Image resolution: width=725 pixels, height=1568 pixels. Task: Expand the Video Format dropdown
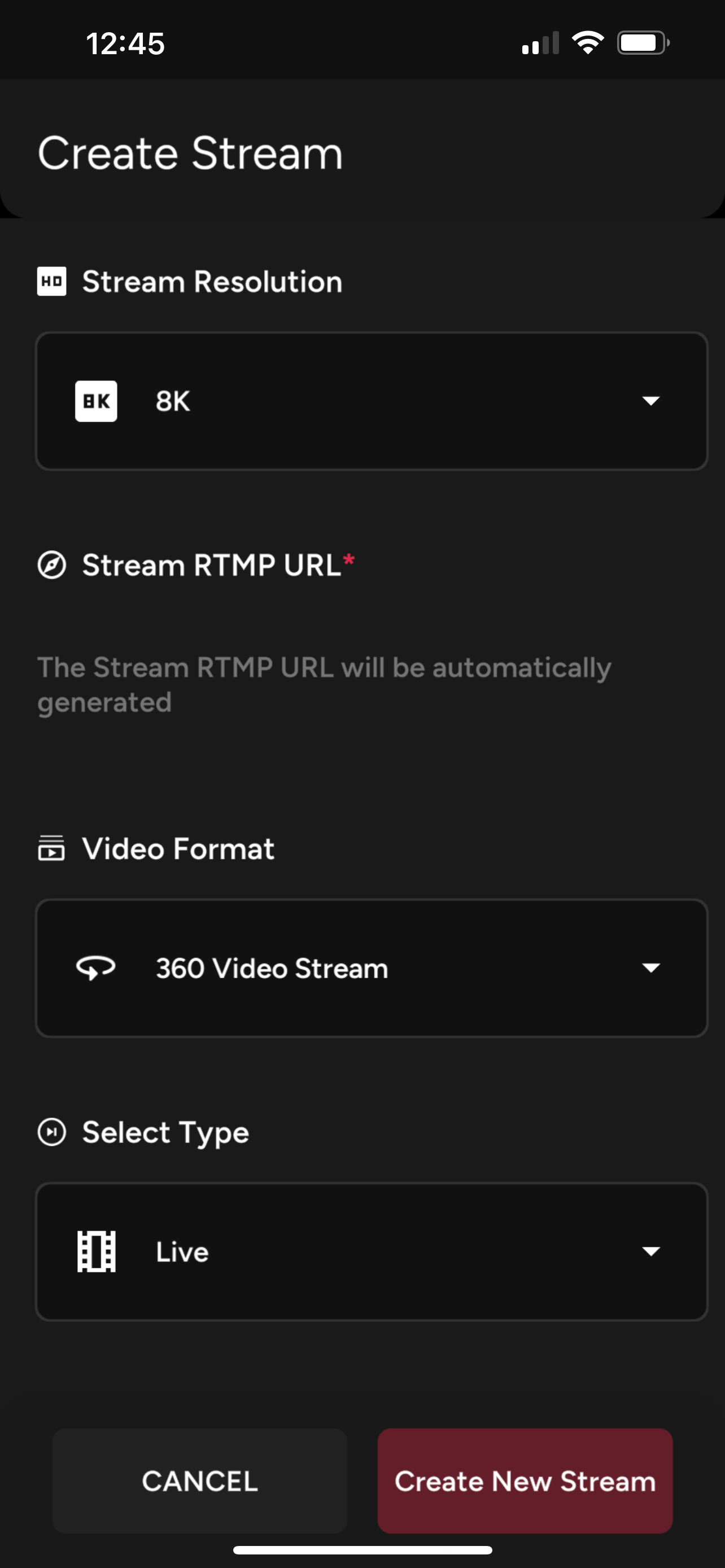(650, 968)
